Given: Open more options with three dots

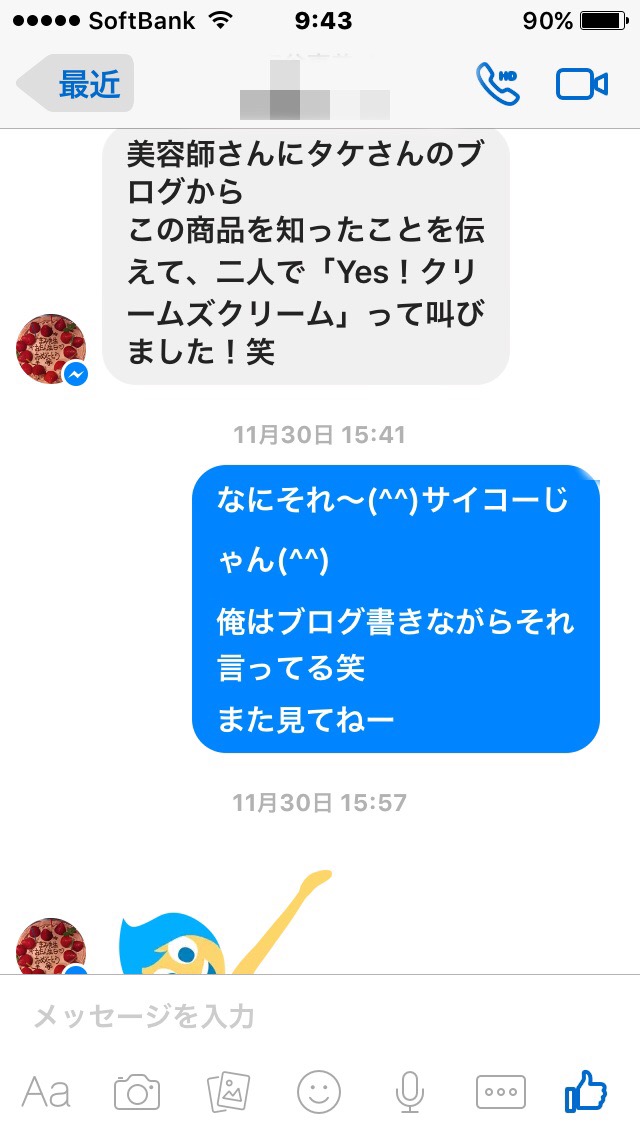Looking at the screenshot, I should (501, 1092).
